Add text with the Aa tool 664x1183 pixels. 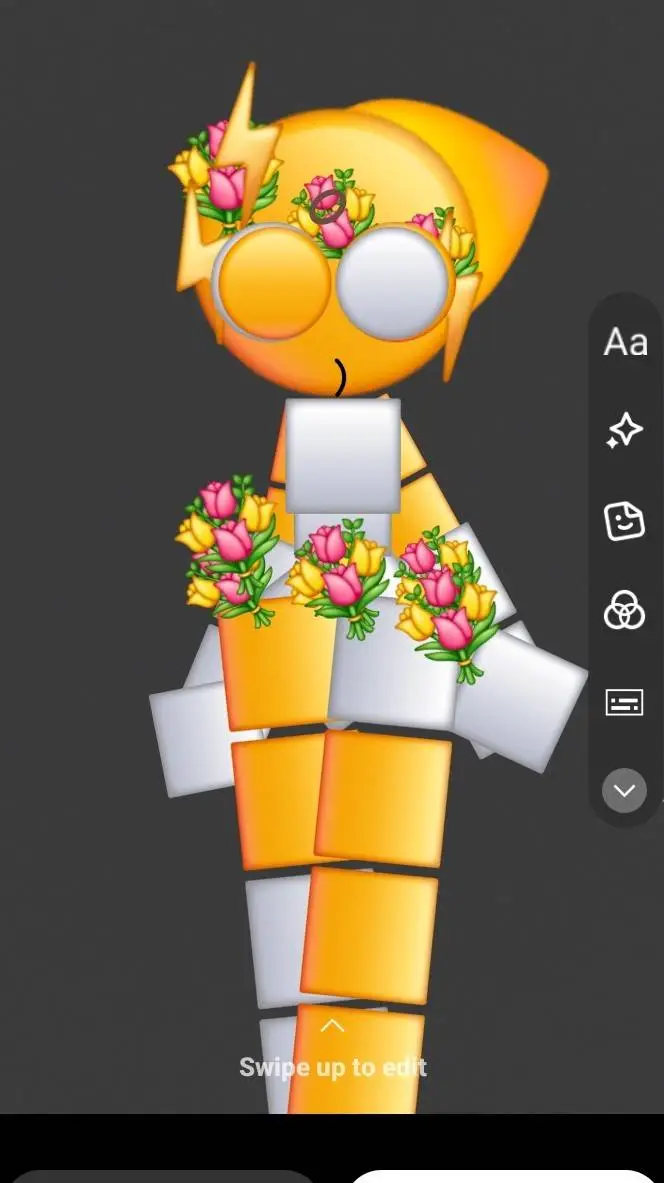coord(626,342)
